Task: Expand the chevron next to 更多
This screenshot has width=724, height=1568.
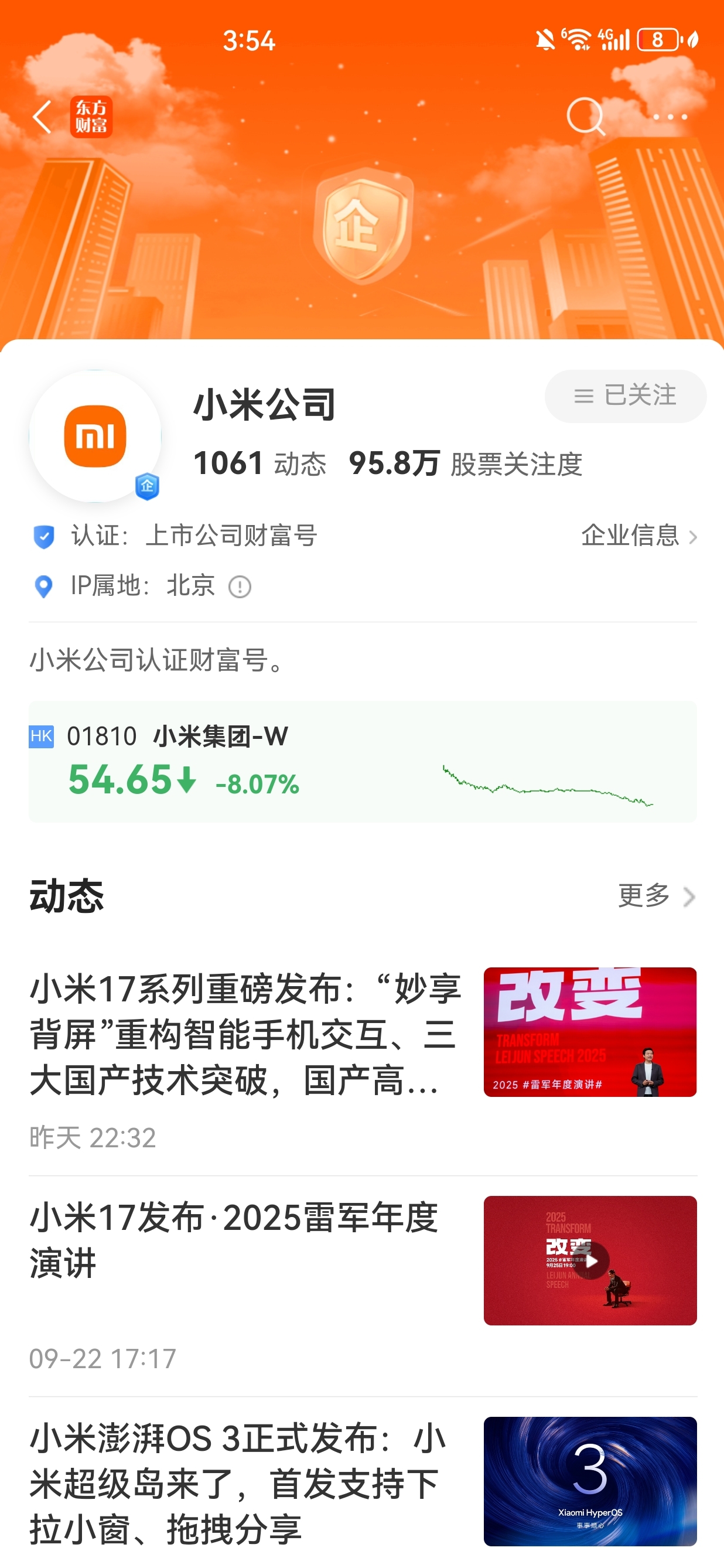Action: click(690, 896)
